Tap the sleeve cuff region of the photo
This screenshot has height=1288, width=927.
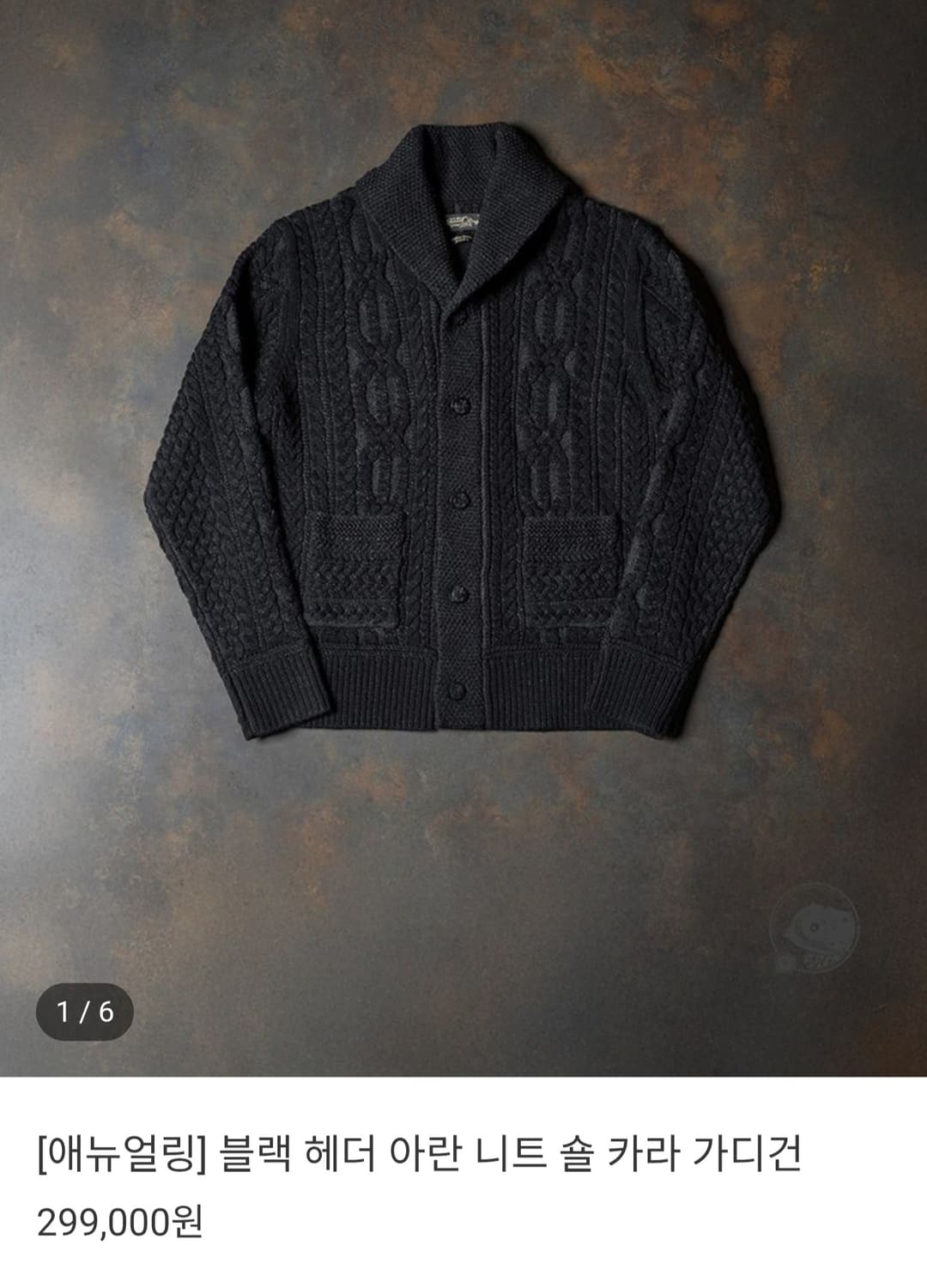[275, 696]
